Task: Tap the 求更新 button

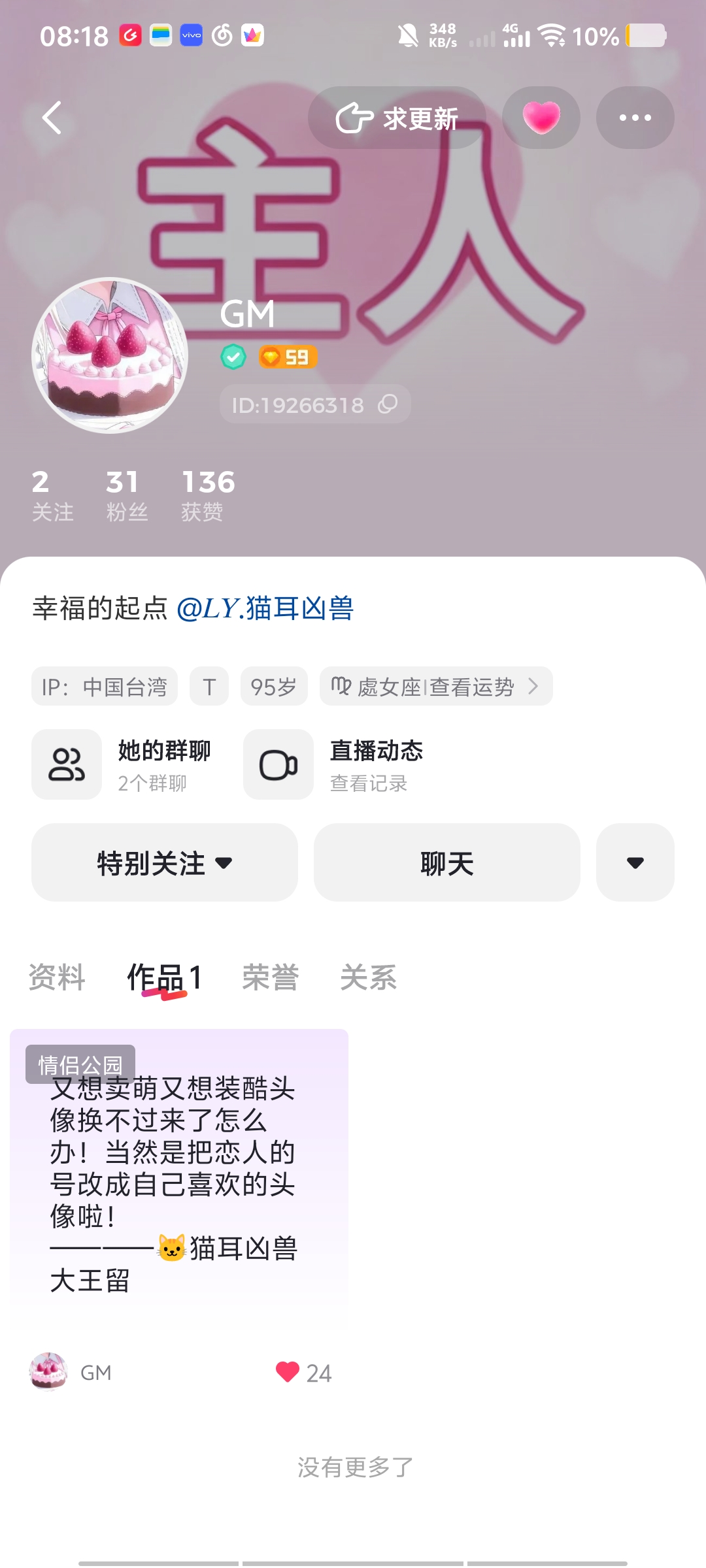Action: tap(397, 118)
